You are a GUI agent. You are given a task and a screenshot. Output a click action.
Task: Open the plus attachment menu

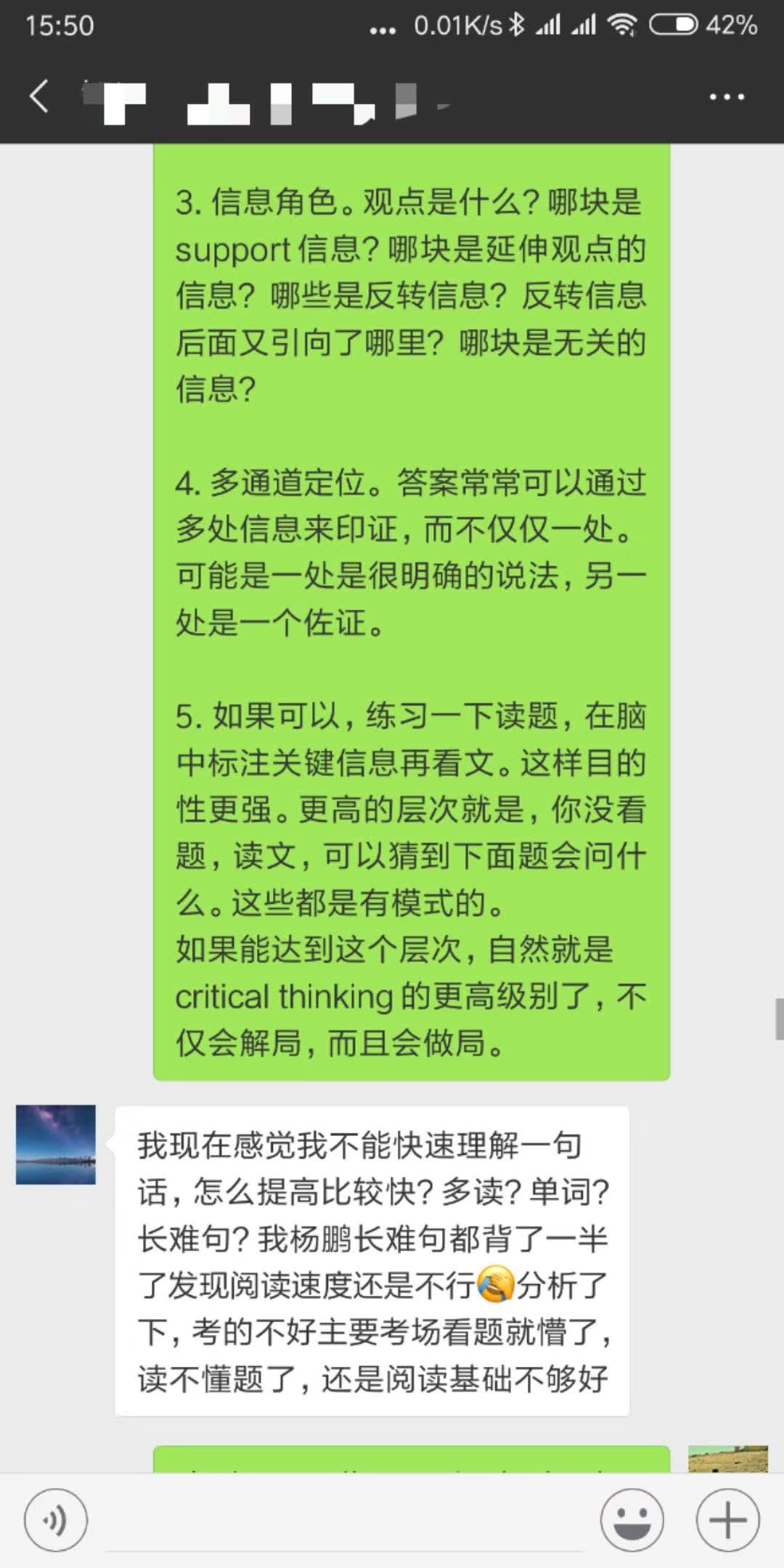pos(727,1520)
